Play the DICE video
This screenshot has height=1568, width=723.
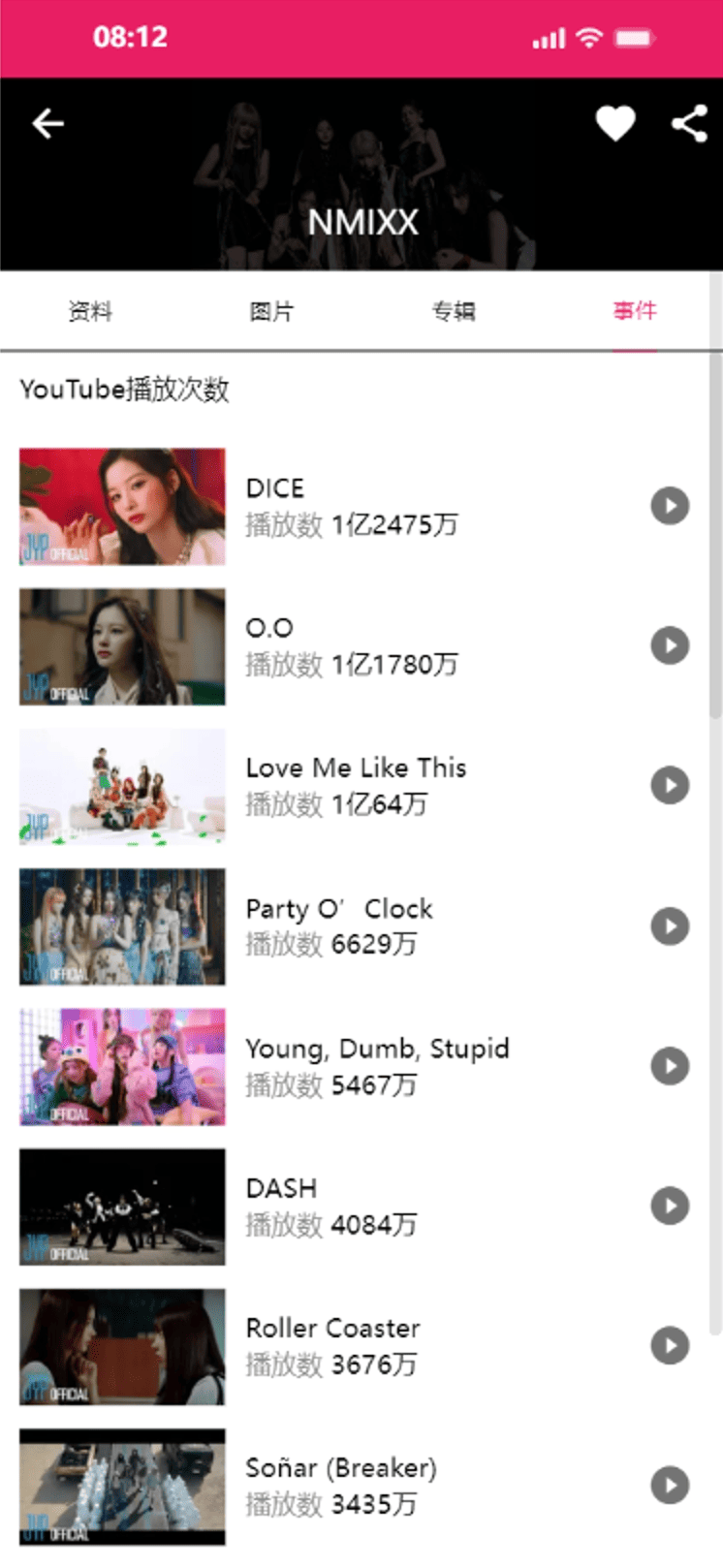coord(670,506)
